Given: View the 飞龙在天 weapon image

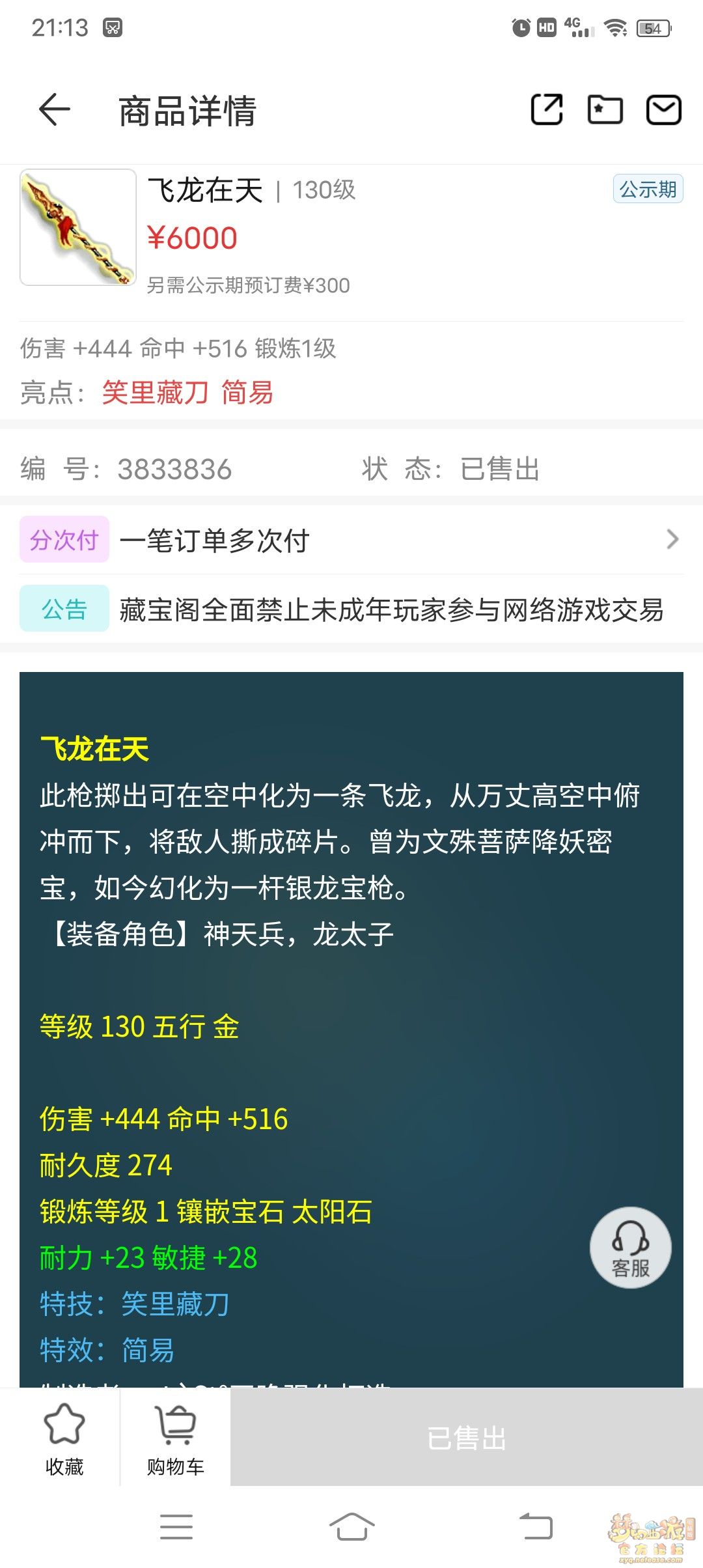Looking at the screenshot, I should 78,227.
